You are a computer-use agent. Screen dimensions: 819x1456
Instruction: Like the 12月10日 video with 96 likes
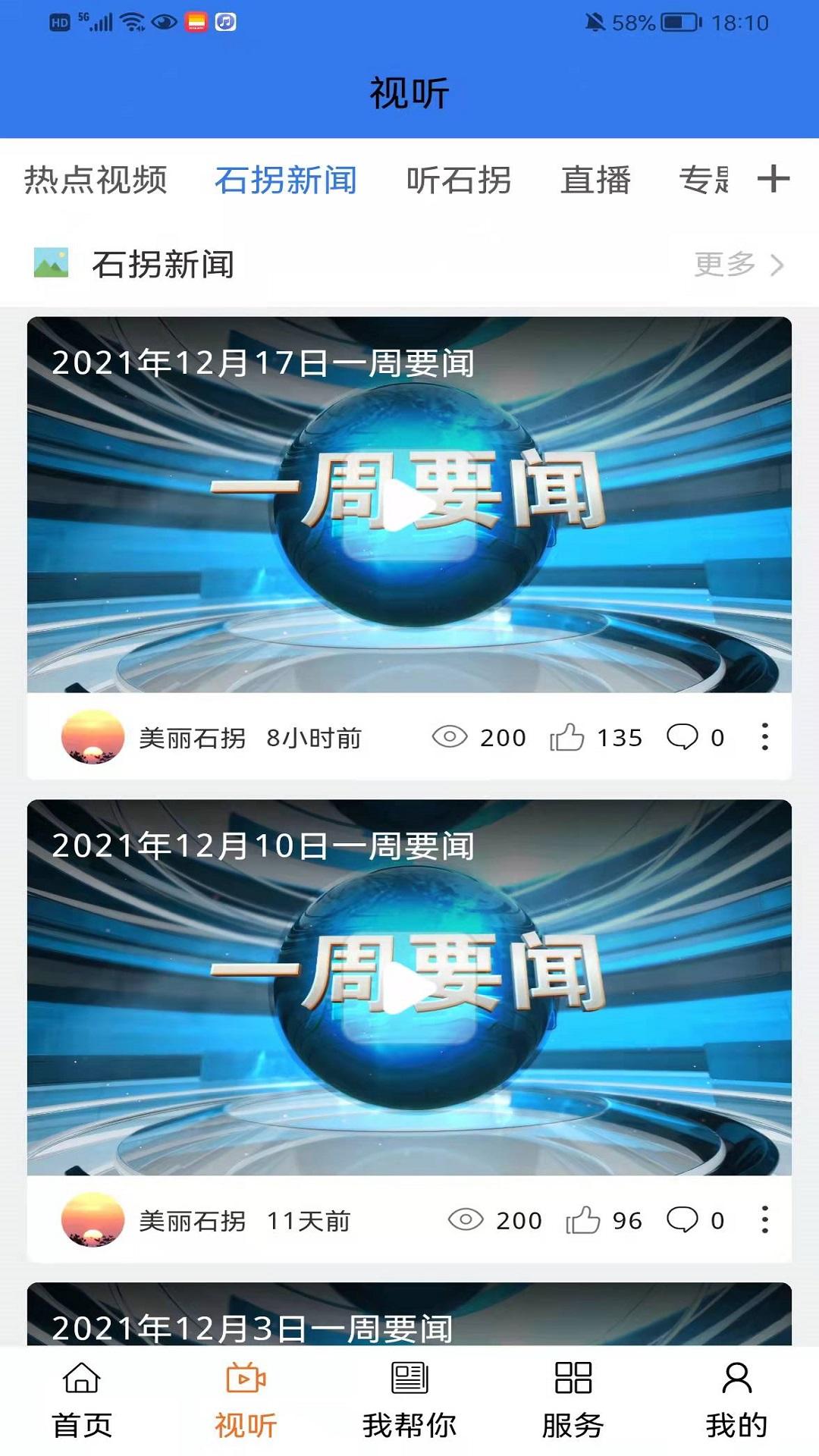[x=583, y=1220]
